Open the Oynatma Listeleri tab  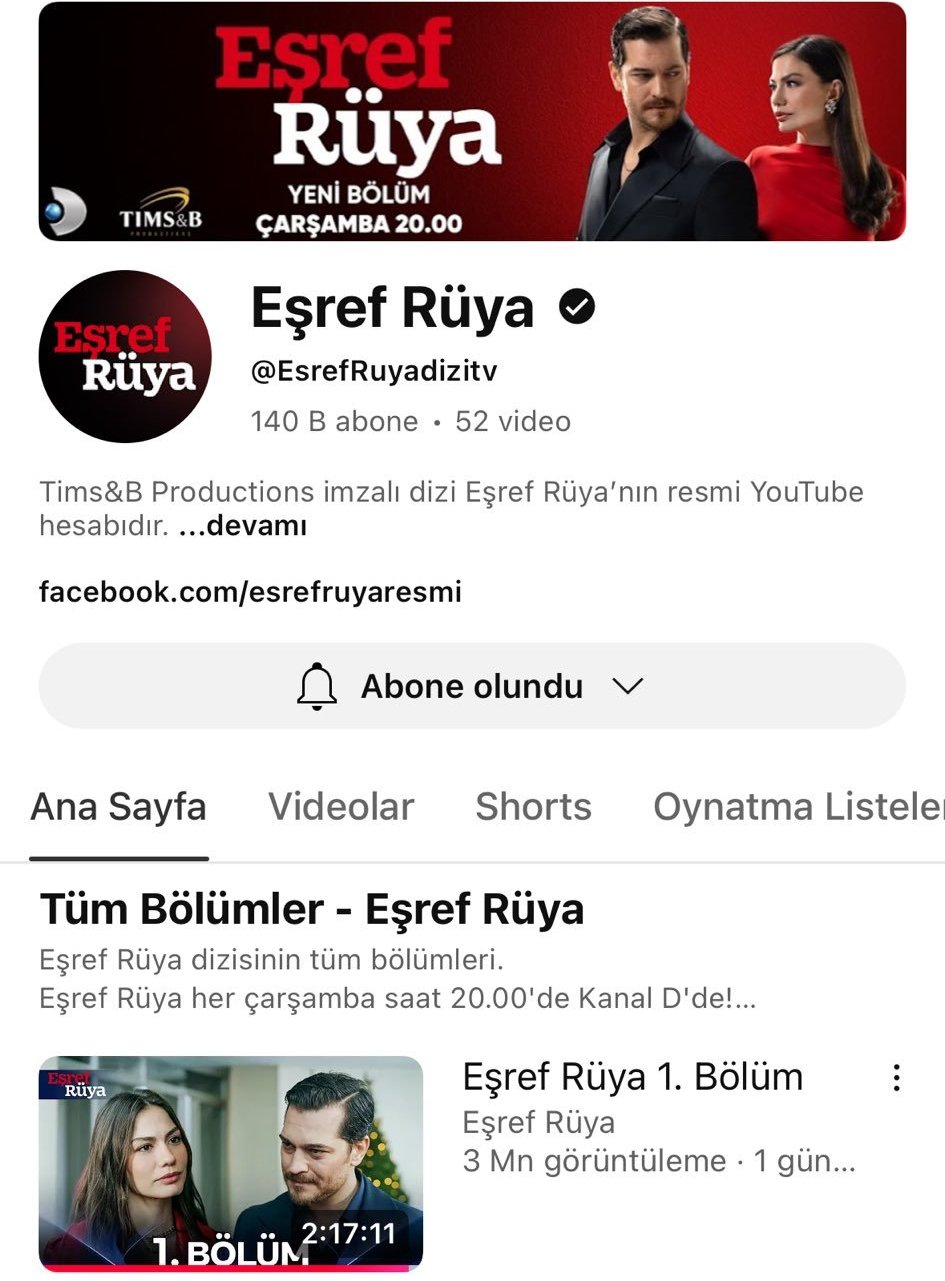(797, 807)
